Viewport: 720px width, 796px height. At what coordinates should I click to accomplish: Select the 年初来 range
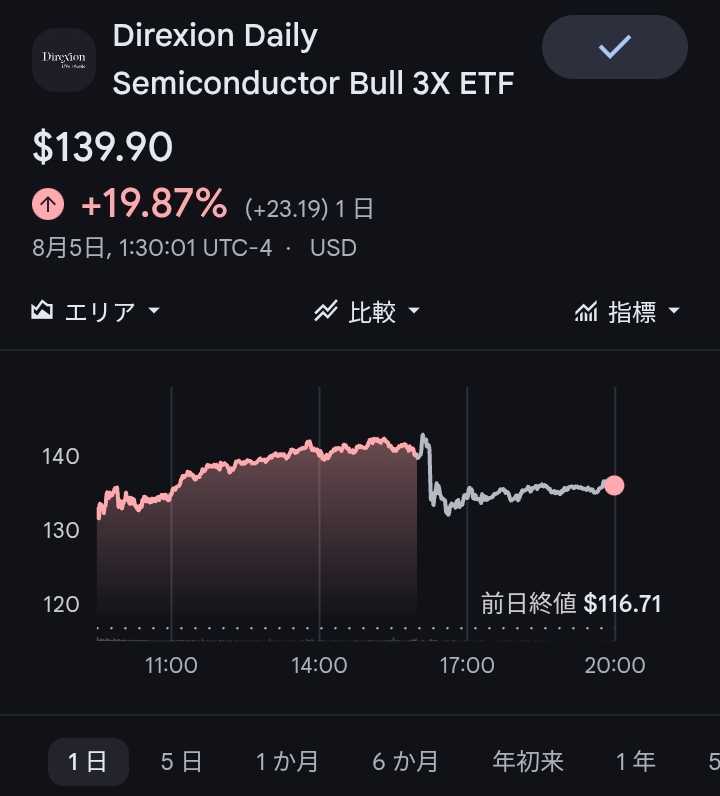pos(528,761)
